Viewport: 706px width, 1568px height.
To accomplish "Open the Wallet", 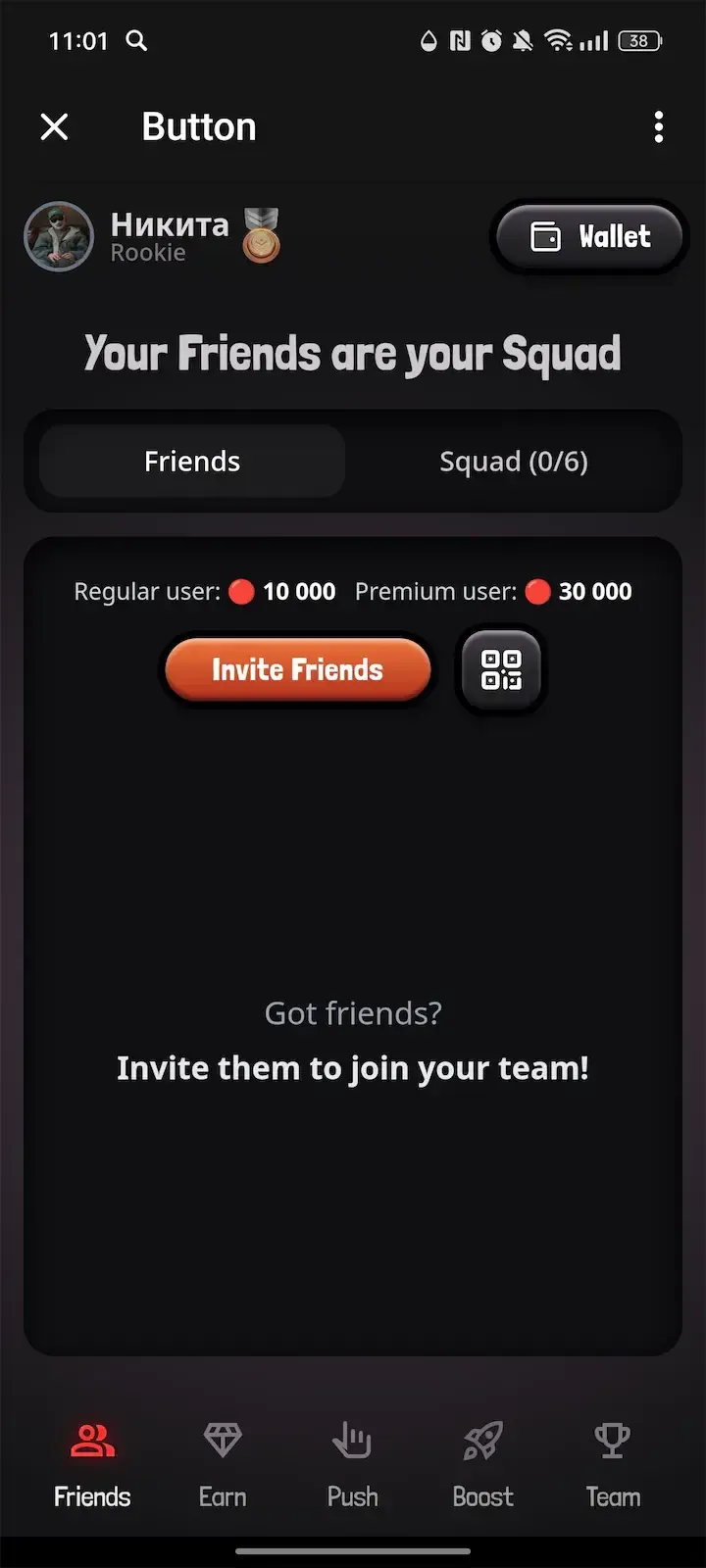I will point(589,237).
